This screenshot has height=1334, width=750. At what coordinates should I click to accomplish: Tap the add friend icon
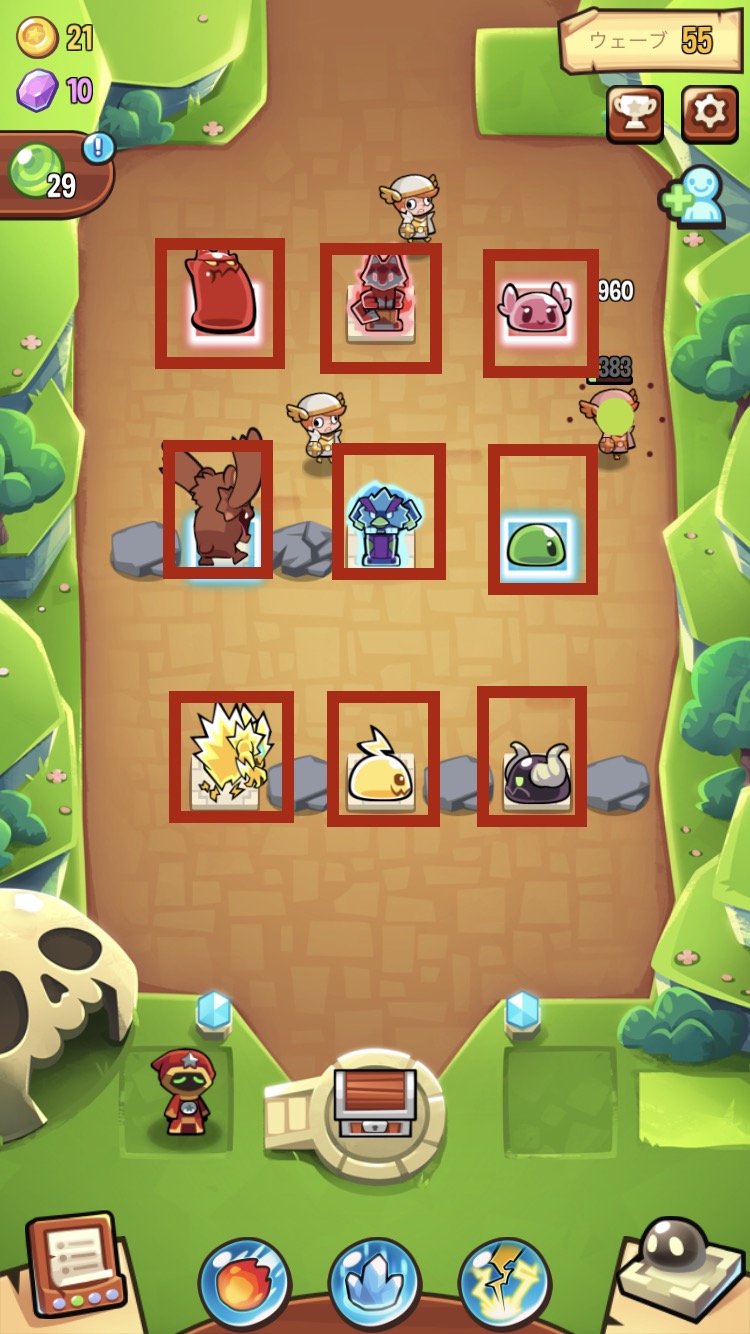point(693,197)
